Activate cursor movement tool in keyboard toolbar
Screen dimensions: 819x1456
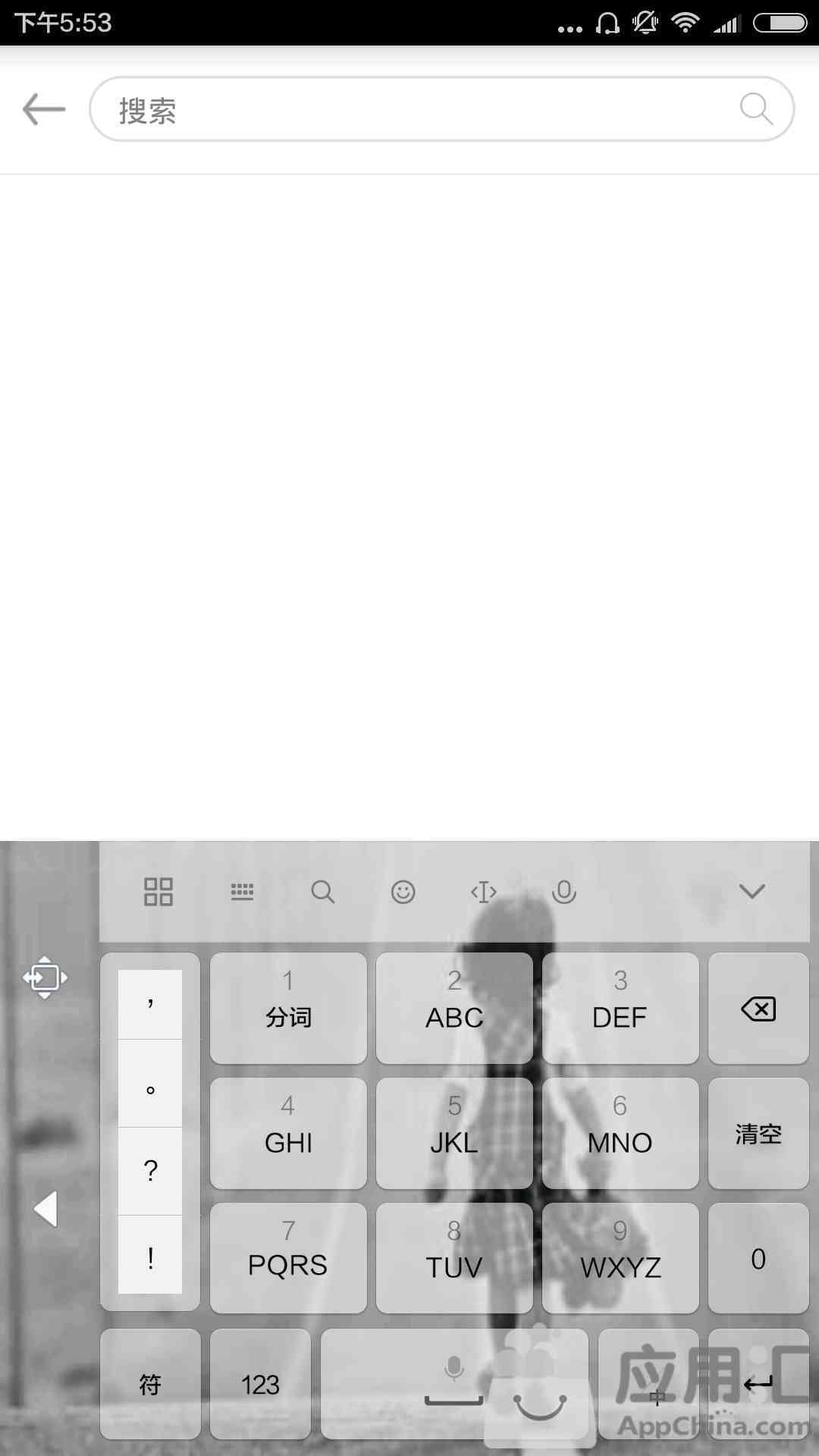pyautogui.click(x=484, y=892)
